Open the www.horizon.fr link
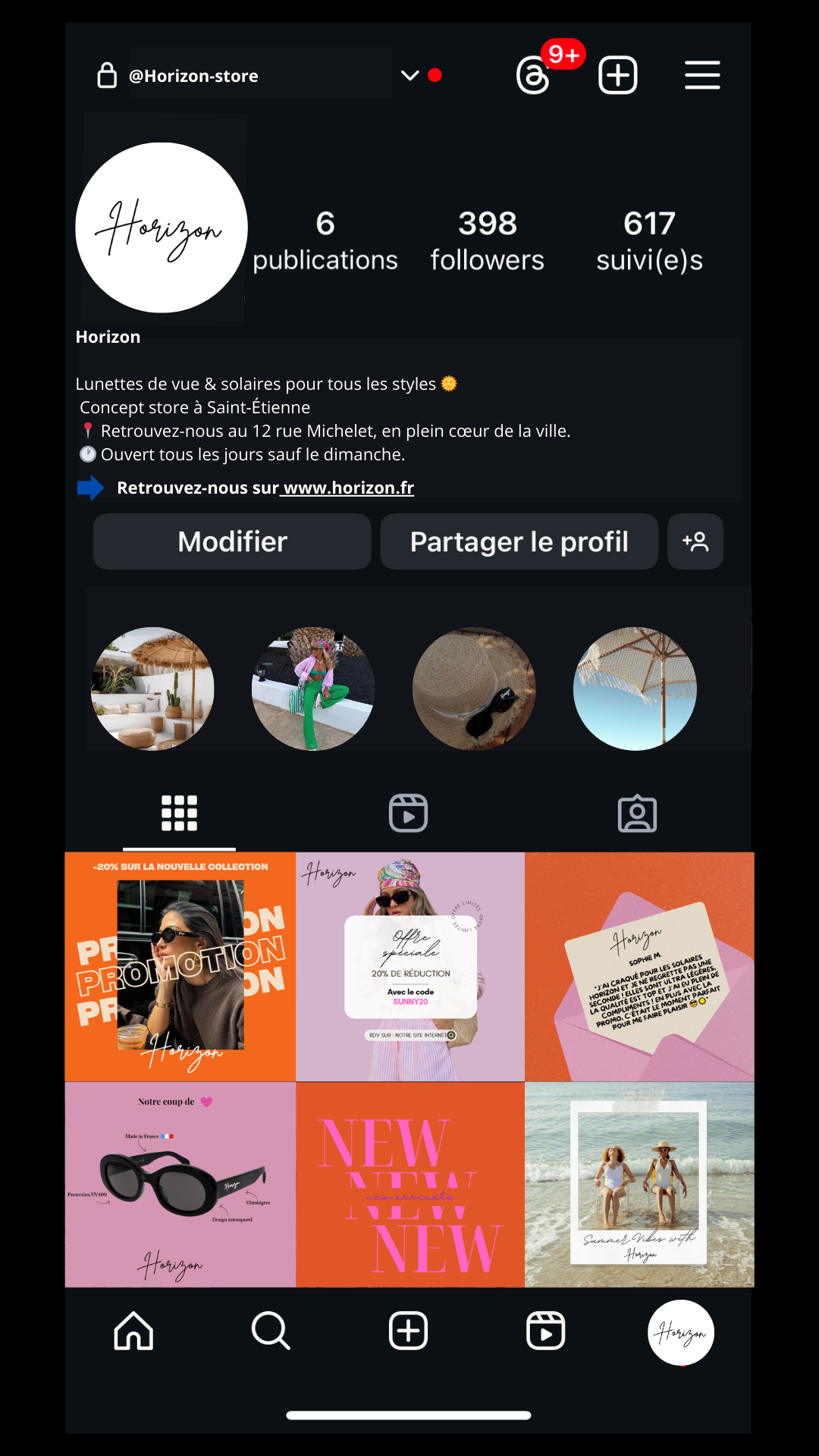Viewport: 819px width, 1456px height. [349, 488]
